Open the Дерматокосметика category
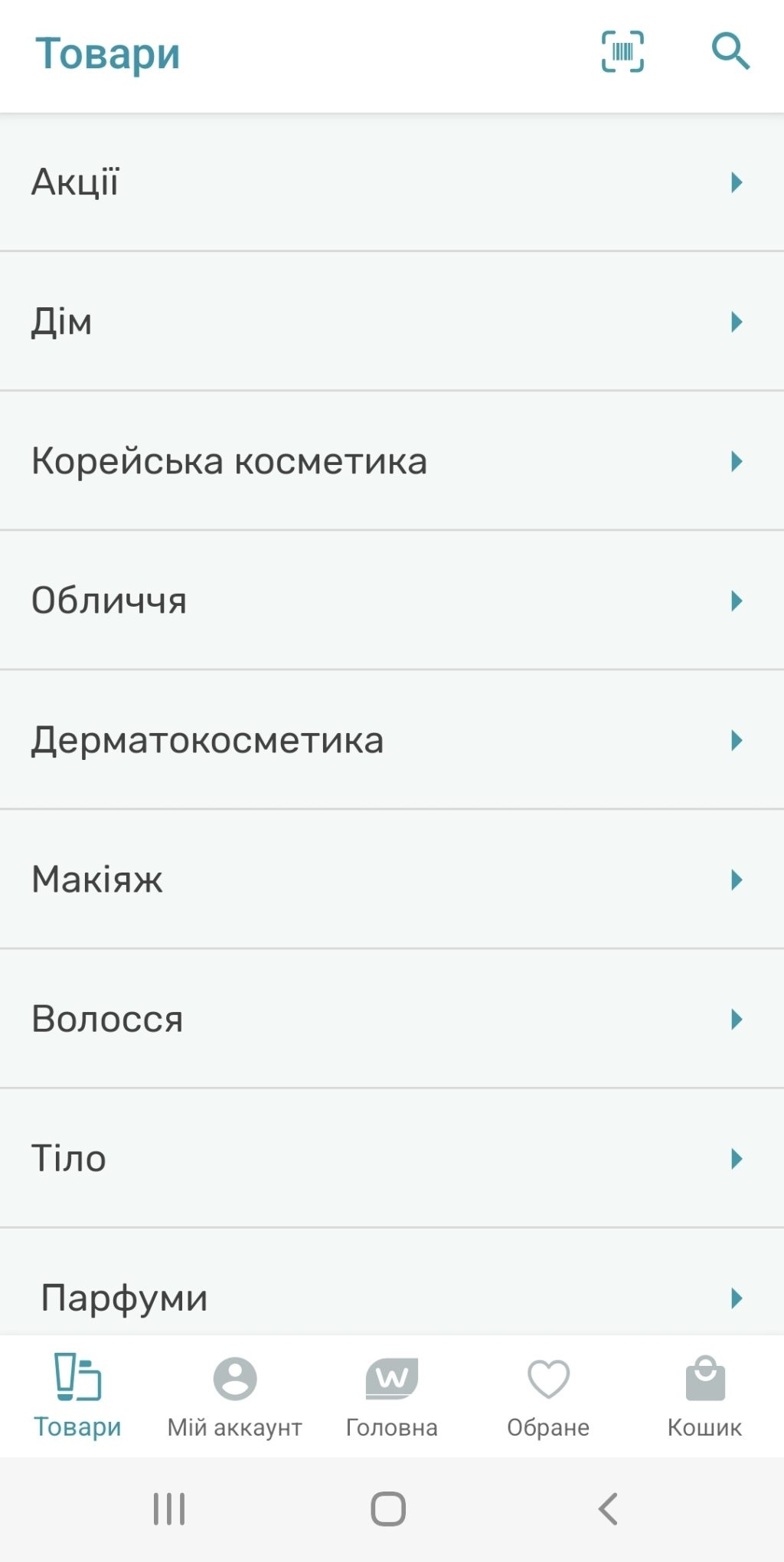Screen dimensions: 784x1562 pos(390,740)
